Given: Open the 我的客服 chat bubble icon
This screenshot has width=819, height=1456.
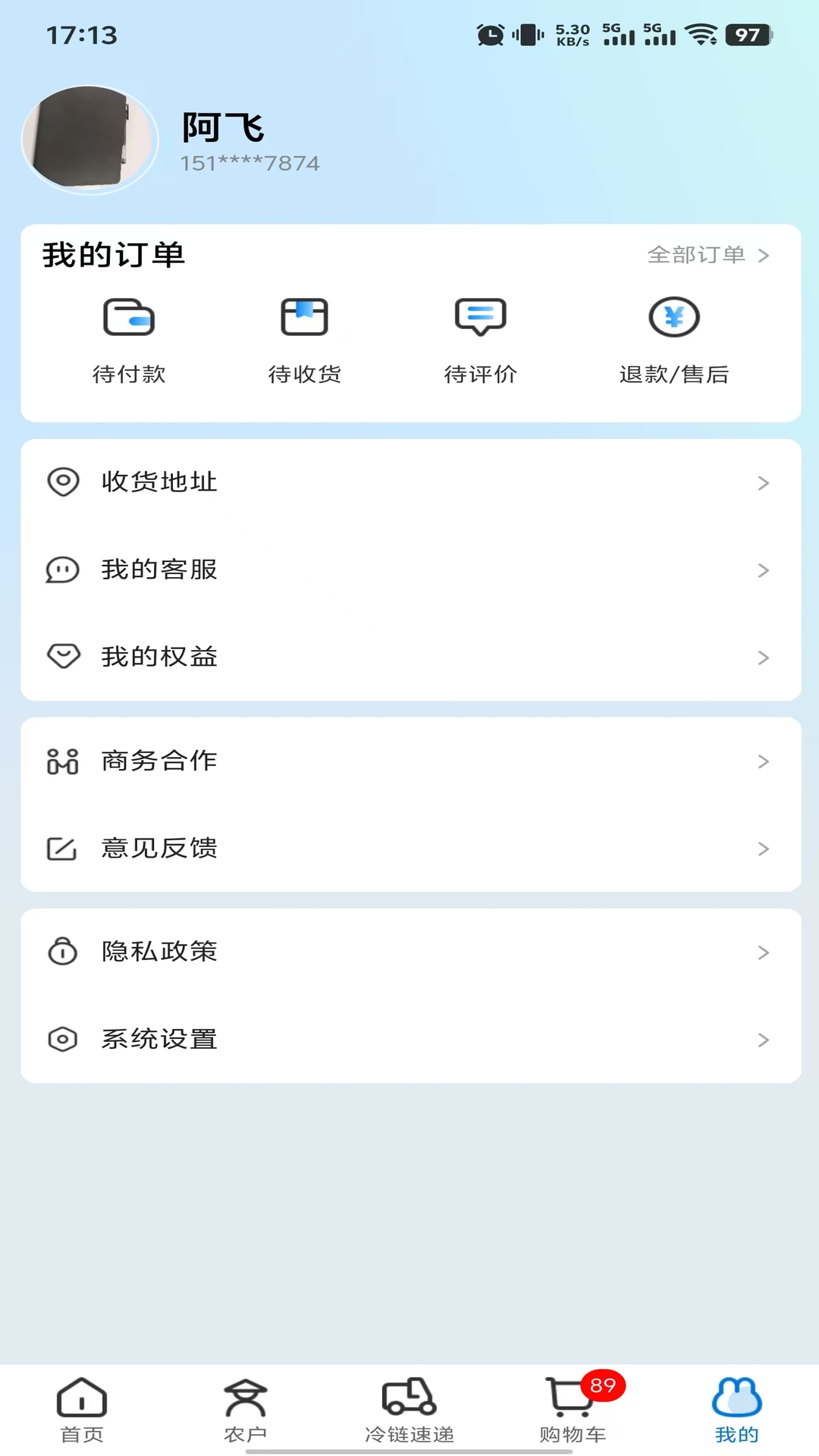Looking at the screenshot, I should click(x=64, y=570).
